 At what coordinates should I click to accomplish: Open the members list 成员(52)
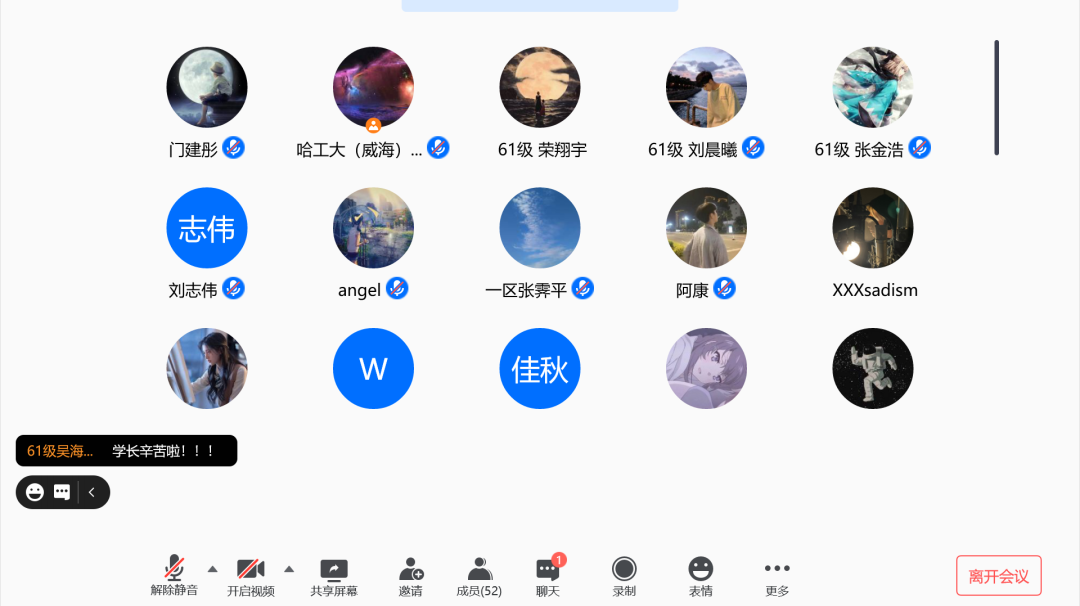point(479,575)
